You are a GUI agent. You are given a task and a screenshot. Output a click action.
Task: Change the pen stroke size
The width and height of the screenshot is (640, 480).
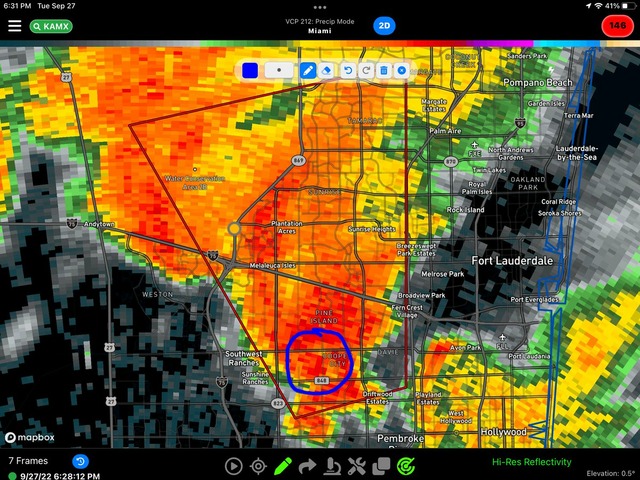pyautogui.click(x=279, y=70)
